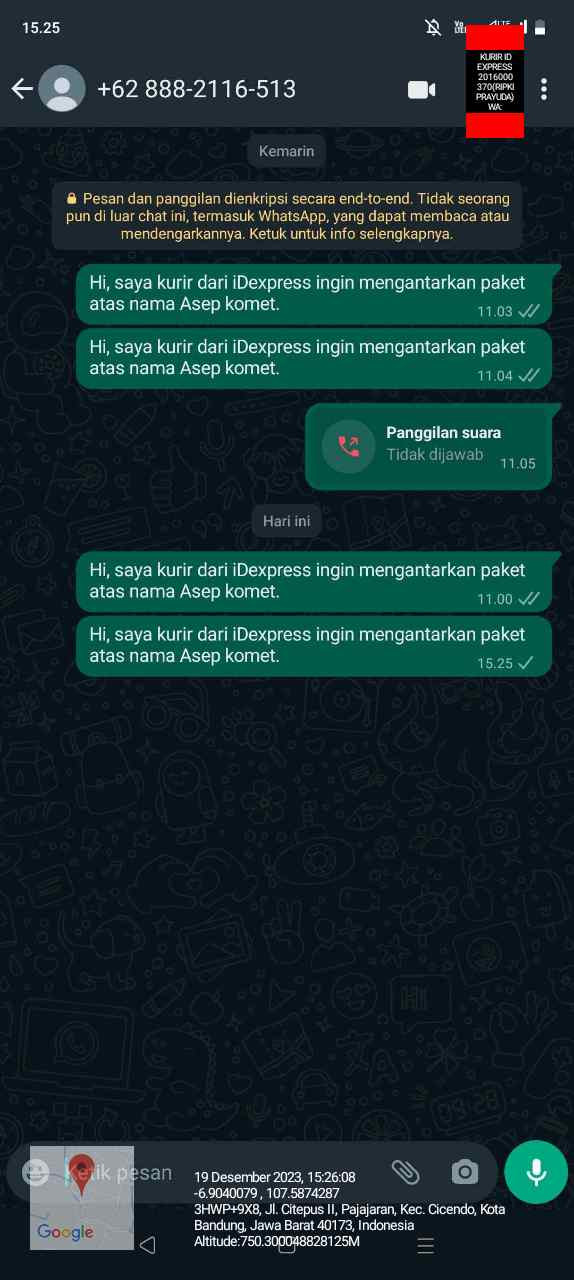Image resolution: width=574 pixels, height=1280 pixels.
Task: Attach a file with the paperclip
Action: click(405, 1172)
